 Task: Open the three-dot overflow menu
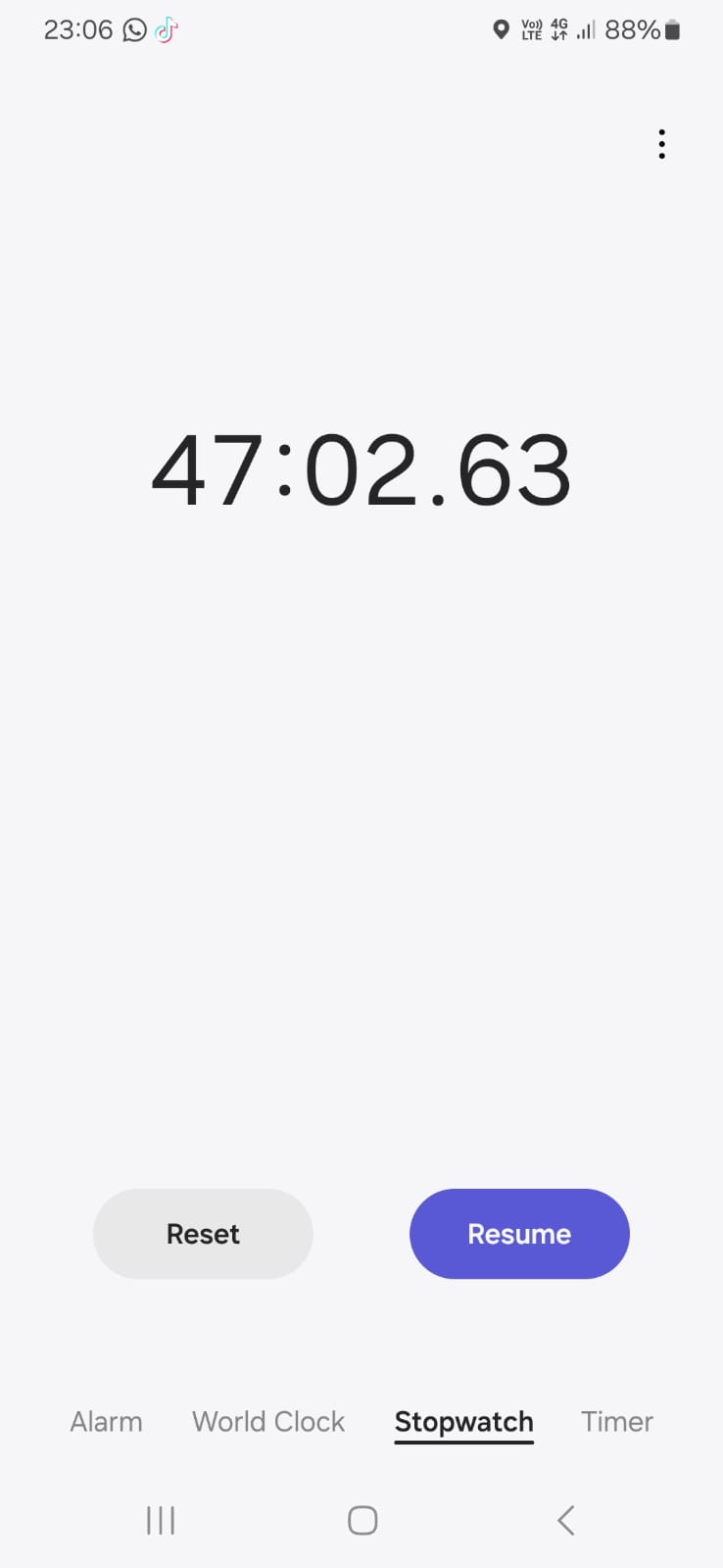(x=662, y=144)
